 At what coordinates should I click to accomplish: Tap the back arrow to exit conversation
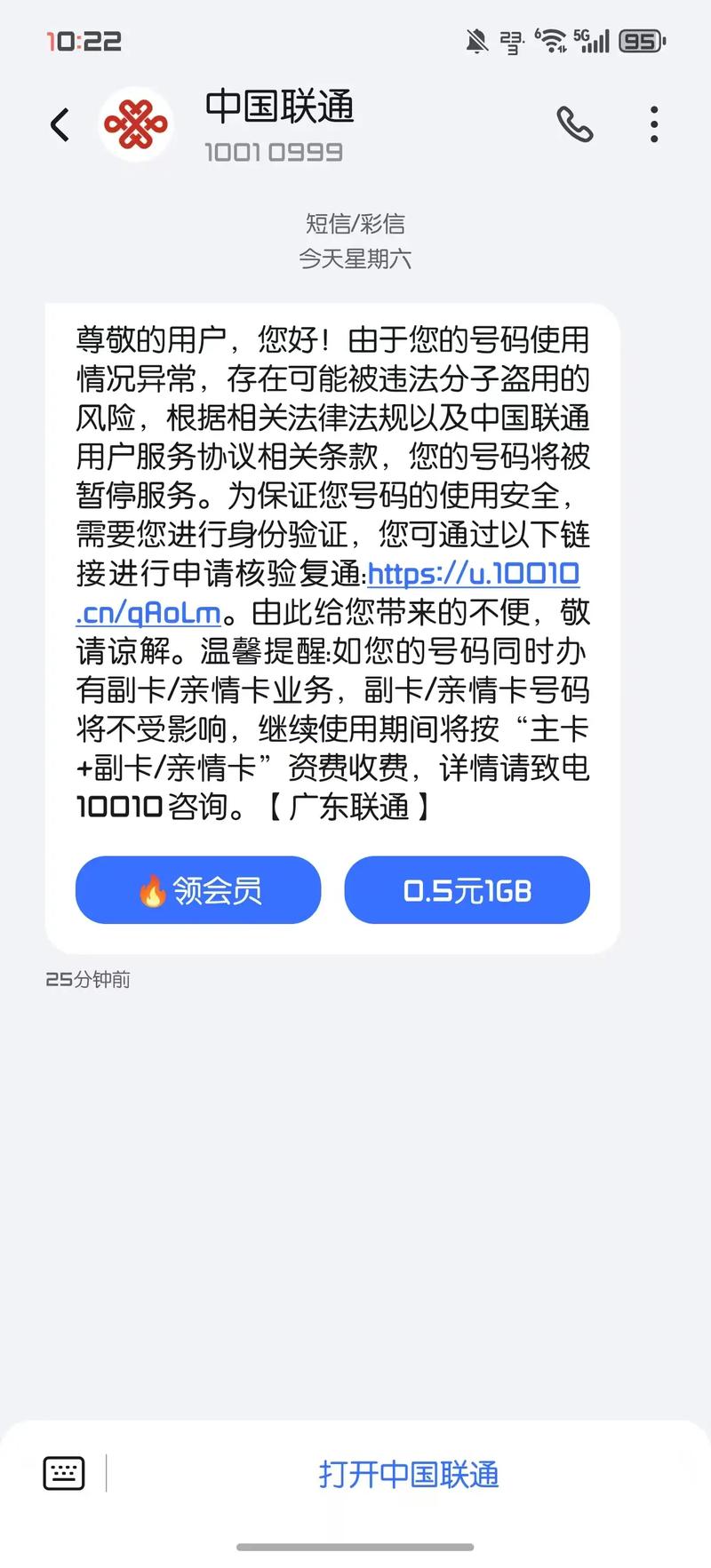coord(59,126)
